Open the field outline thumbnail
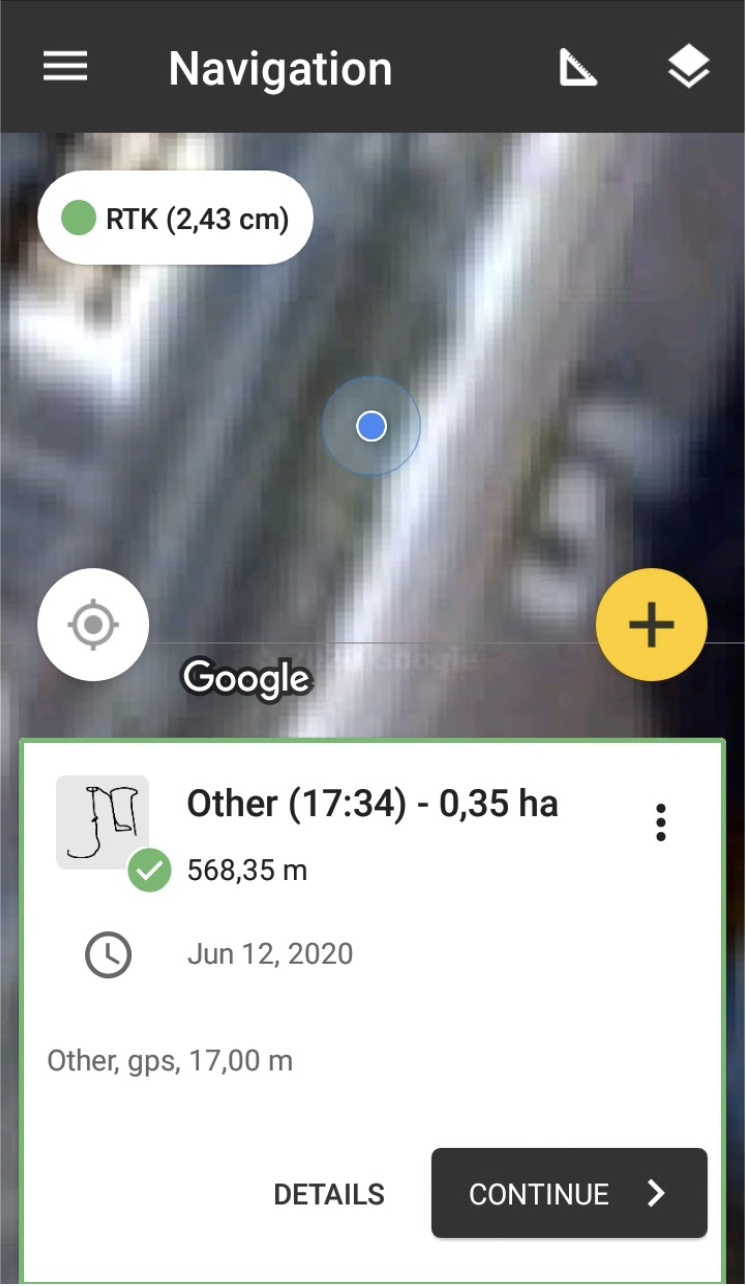 coord(103,822)
